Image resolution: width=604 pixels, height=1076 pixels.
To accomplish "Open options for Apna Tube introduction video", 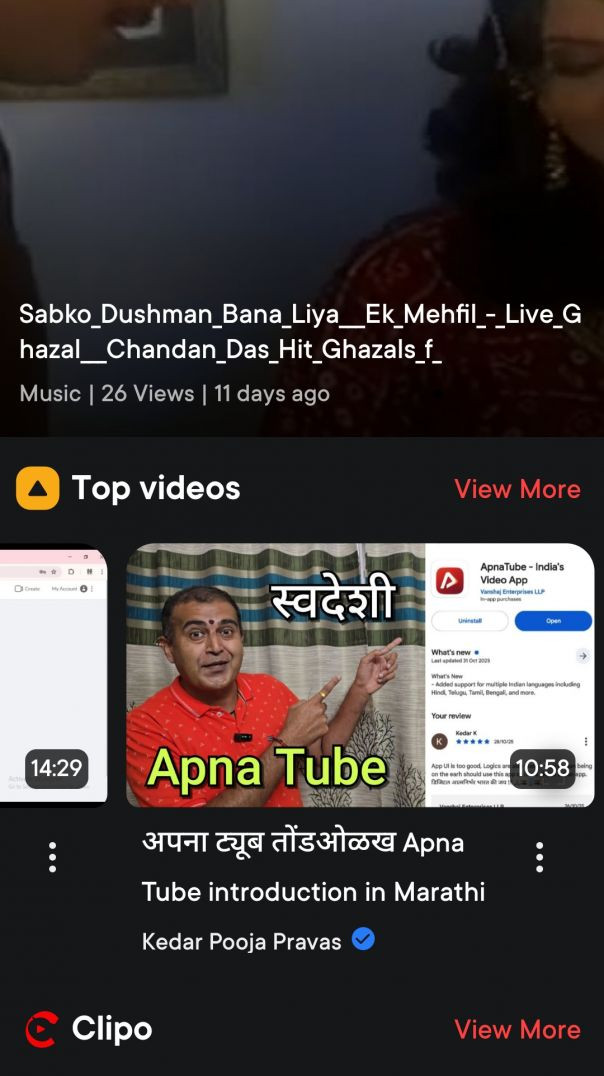I will pyautogui.click(x=539, y=857).
